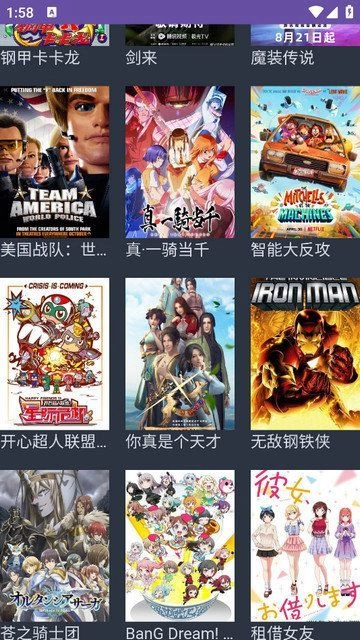View the 开心超人联盟 cartoon tile
The image size is (360, 640).
click(x=54, y=354)
